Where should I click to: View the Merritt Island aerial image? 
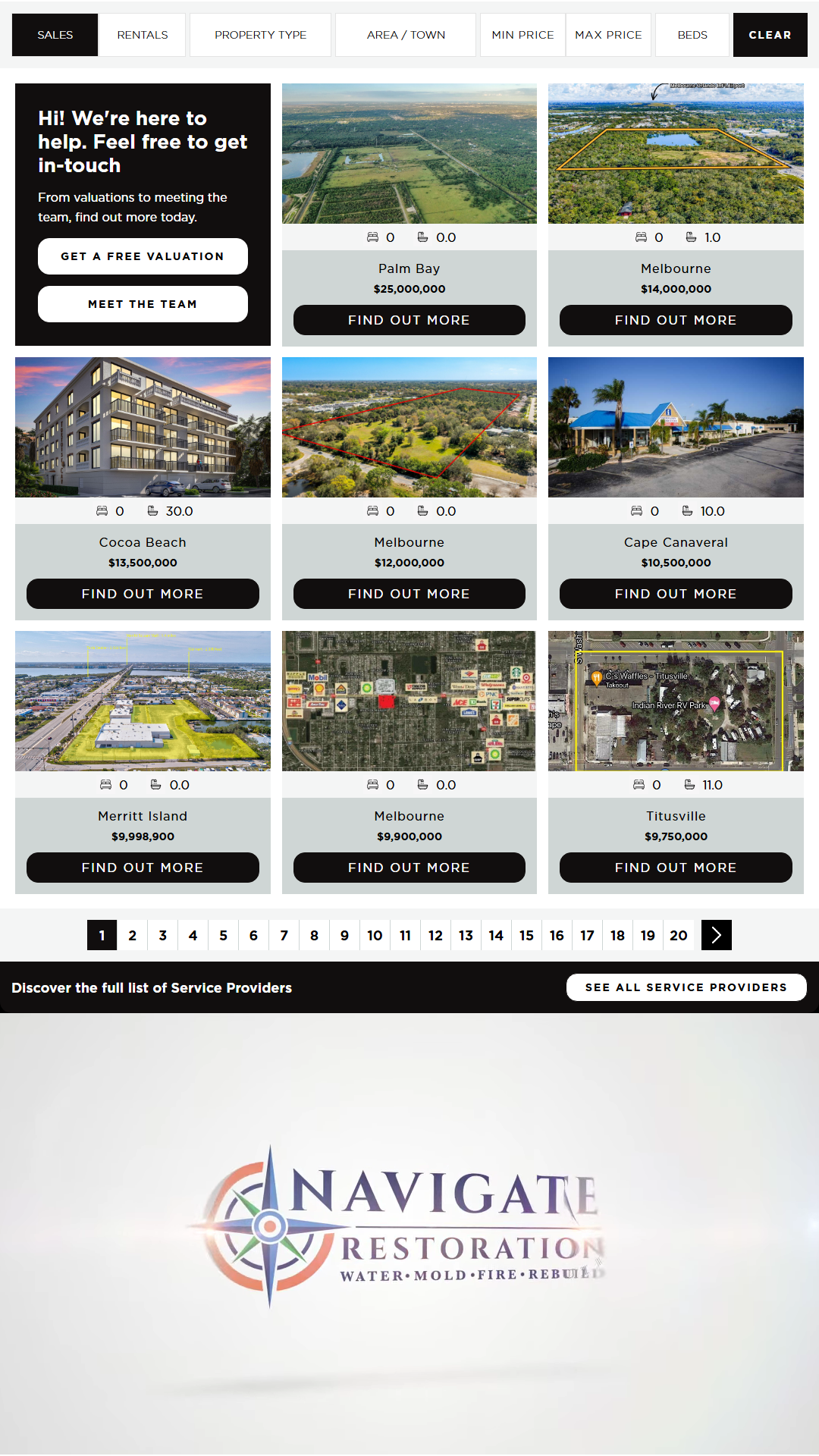[x=143, y=701]
